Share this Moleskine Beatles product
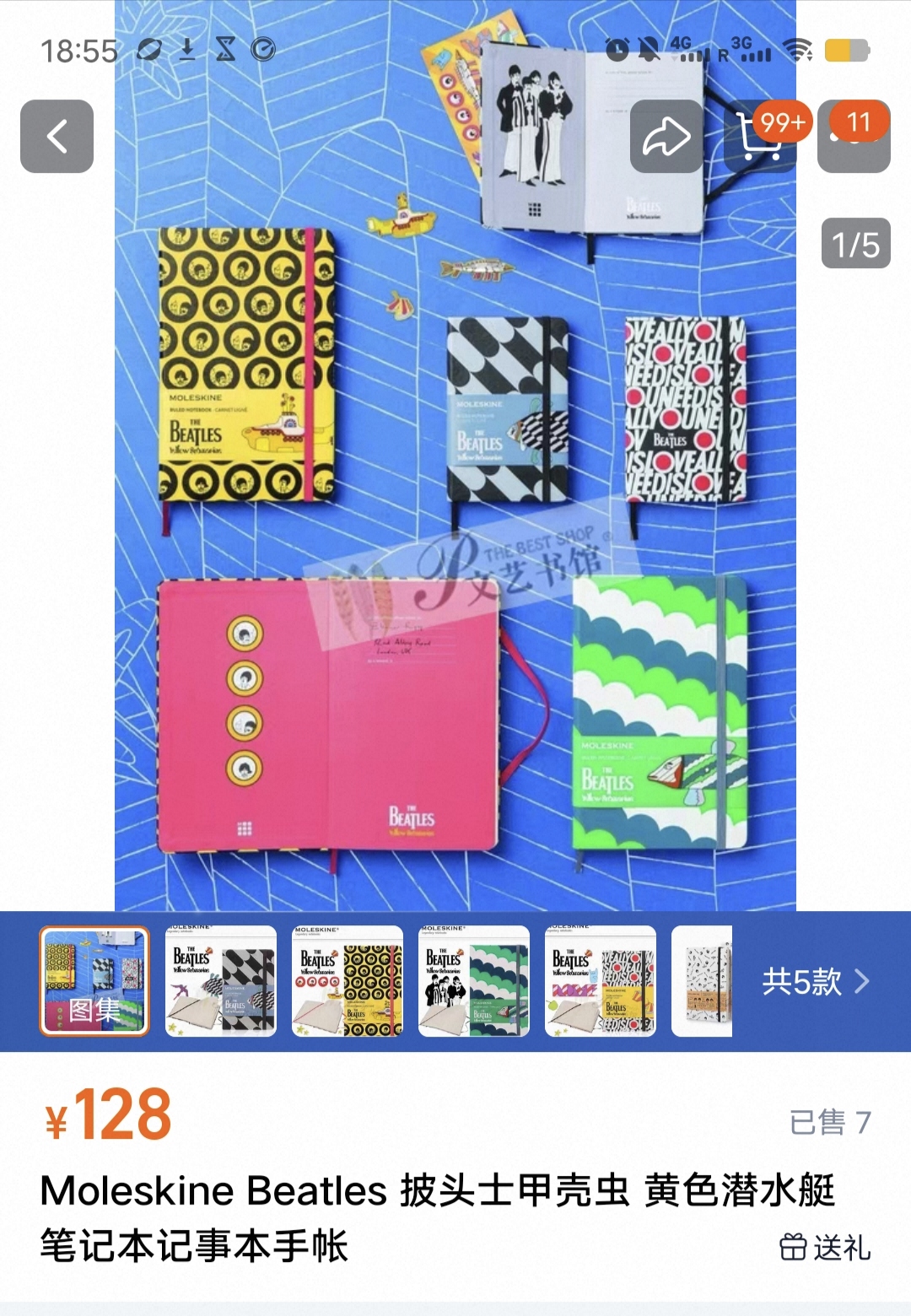This screenshot has height=1316, width=911. 666,137
